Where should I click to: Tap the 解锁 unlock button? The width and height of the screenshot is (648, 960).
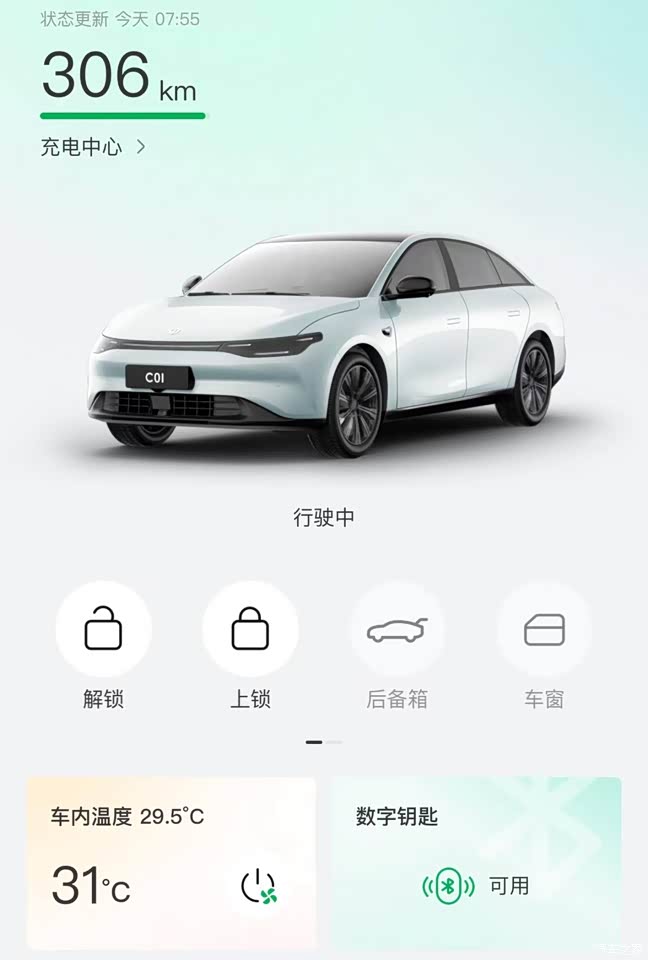(103, 630)
